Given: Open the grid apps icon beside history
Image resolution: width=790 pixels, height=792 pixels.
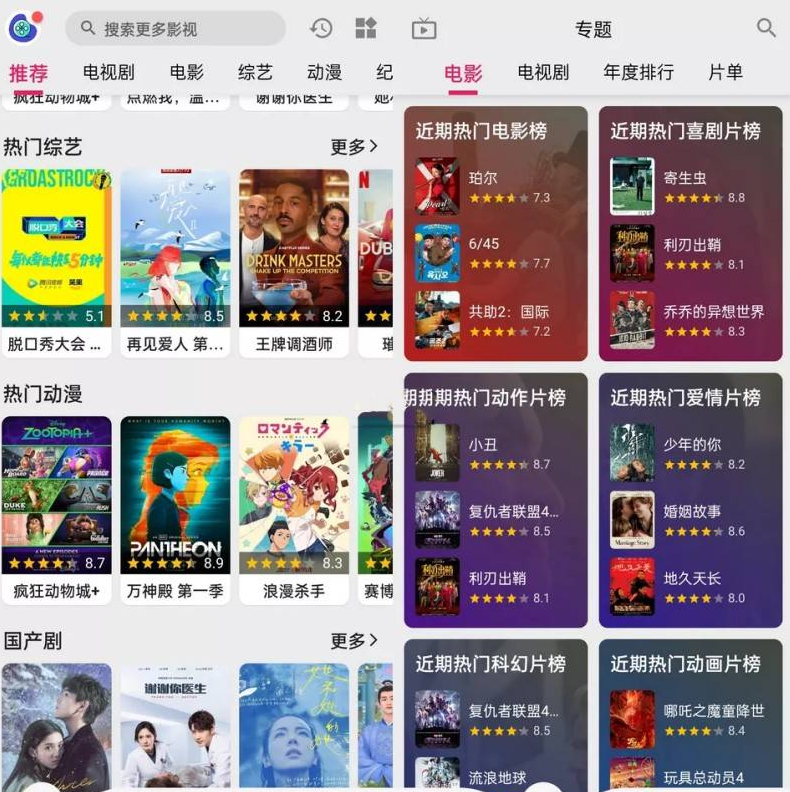Looking at the screenshot, I should click(x=366, y=29).
